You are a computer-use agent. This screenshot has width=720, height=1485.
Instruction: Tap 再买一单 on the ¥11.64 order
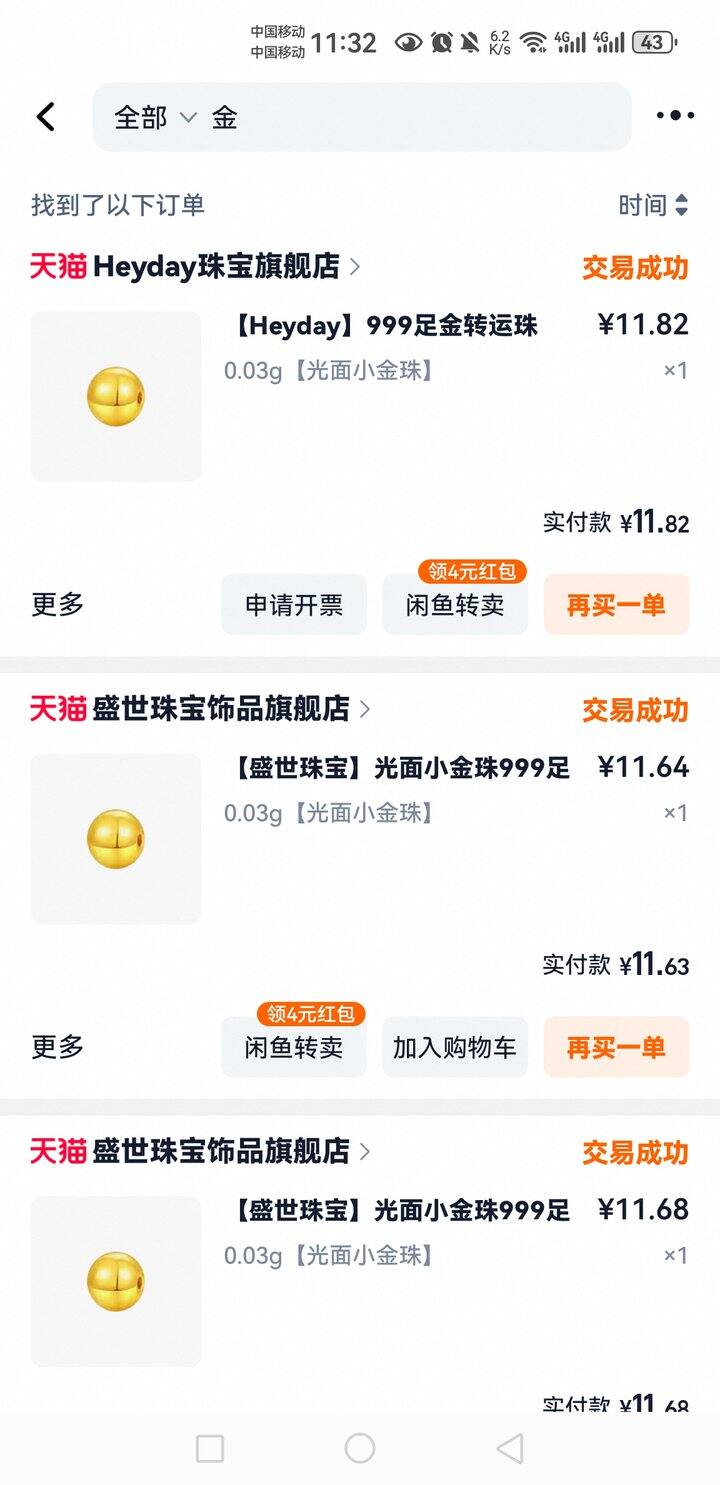click(x=616, y=1047)
